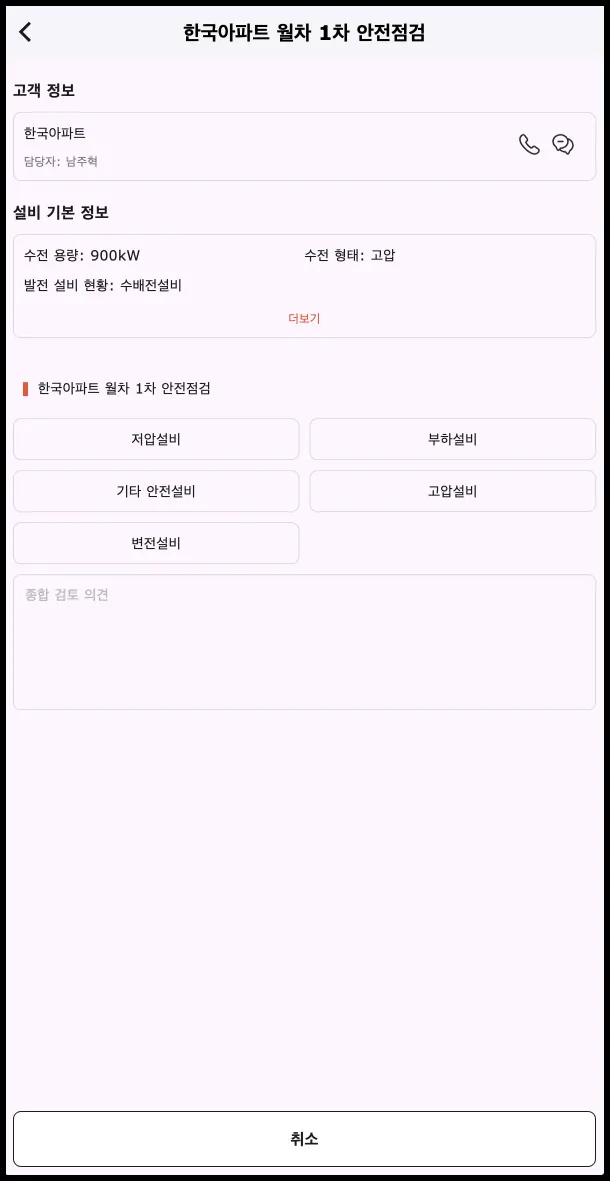Select the 기타 안전설비 button
The height and width of the screenshot is (1181, 610).
pyautogui.click(x=156, y=491)
